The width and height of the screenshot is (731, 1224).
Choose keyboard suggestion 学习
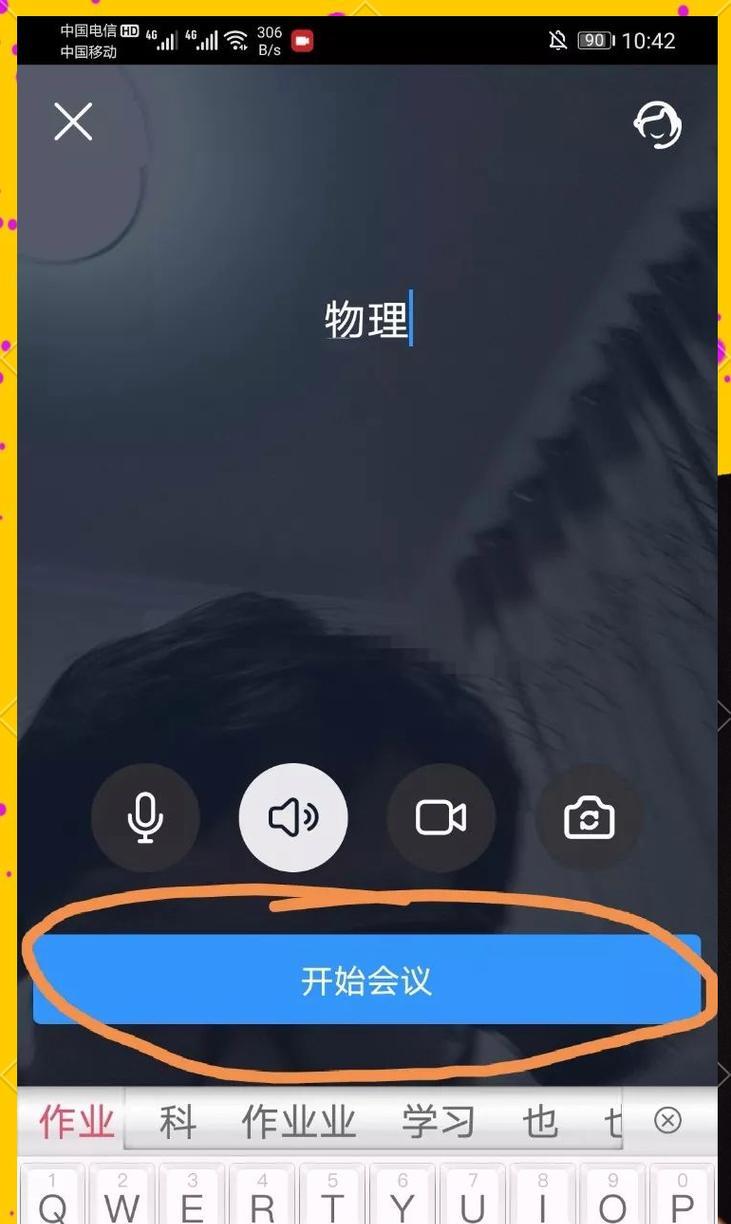438,1122
